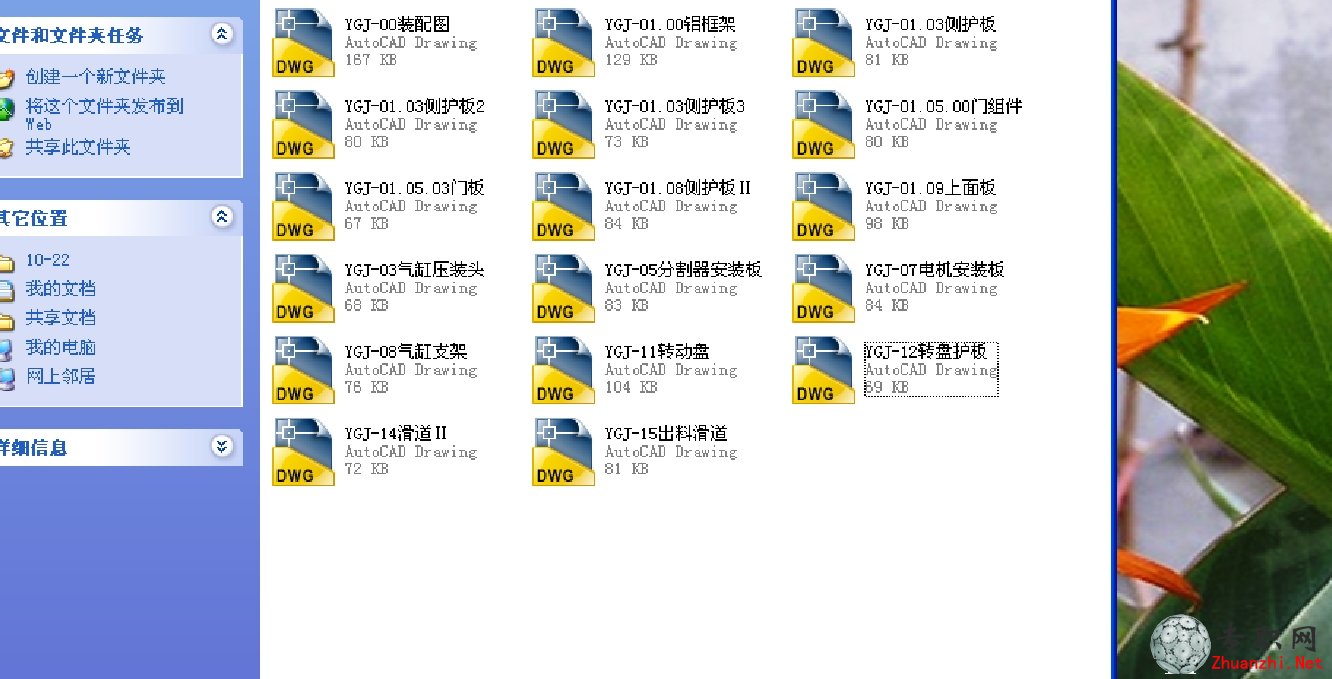Open 我的电脑 from other places

coord(60,348)
